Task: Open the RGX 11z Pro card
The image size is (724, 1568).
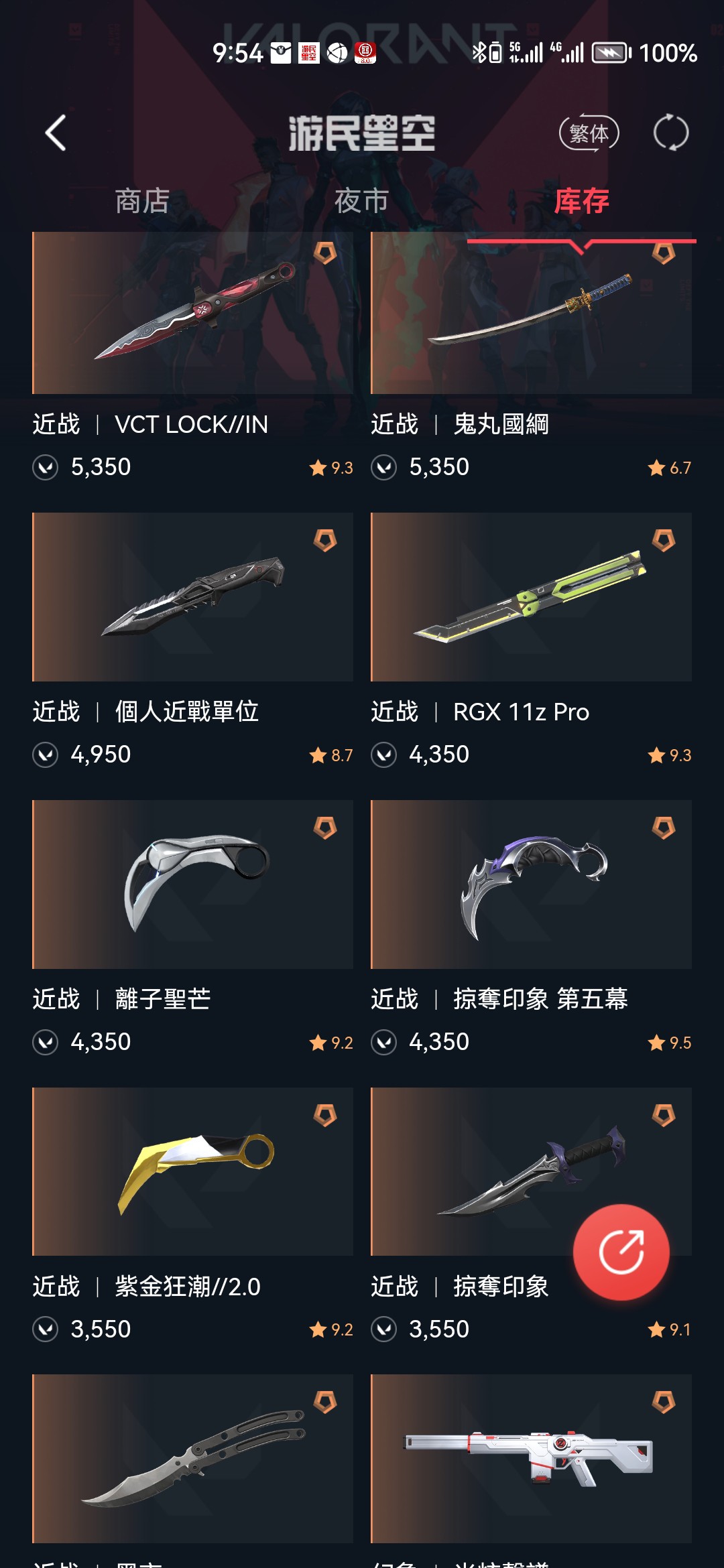Action: point(532,640)
